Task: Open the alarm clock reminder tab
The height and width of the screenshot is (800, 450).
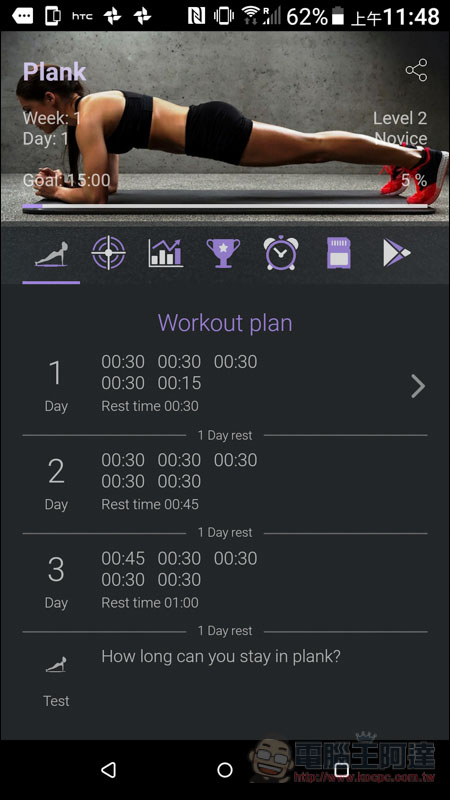Action: pyautogui.click(x=281, y=253)
